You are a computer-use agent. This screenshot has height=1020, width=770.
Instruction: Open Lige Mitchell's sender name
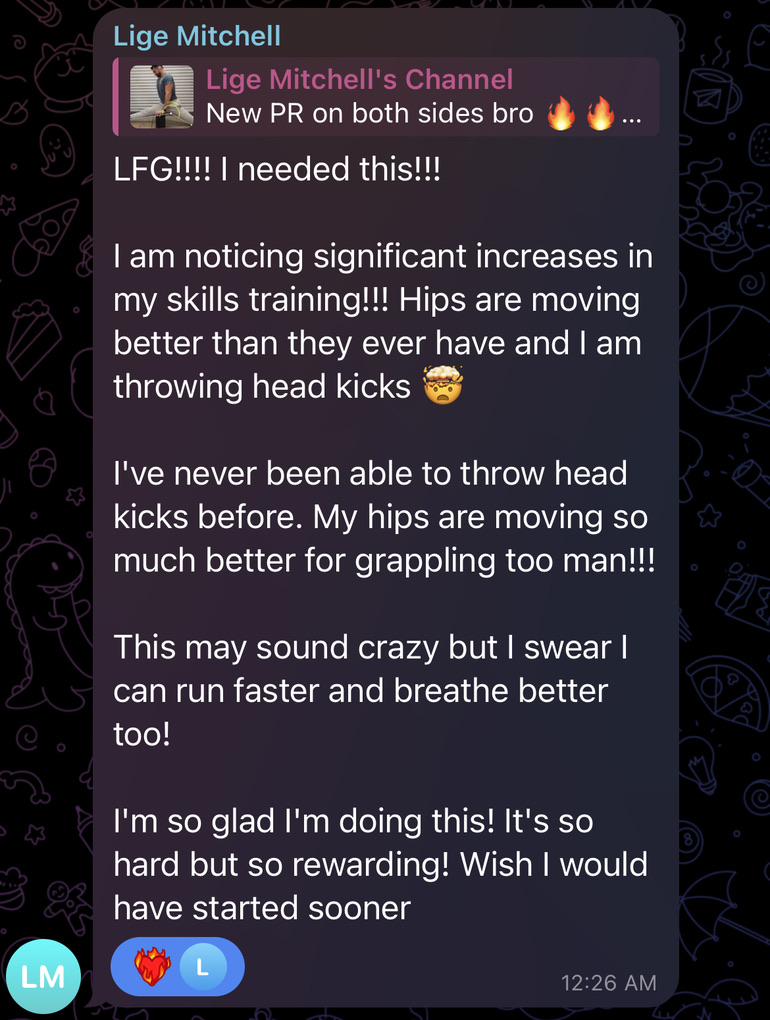click(197, 37)
